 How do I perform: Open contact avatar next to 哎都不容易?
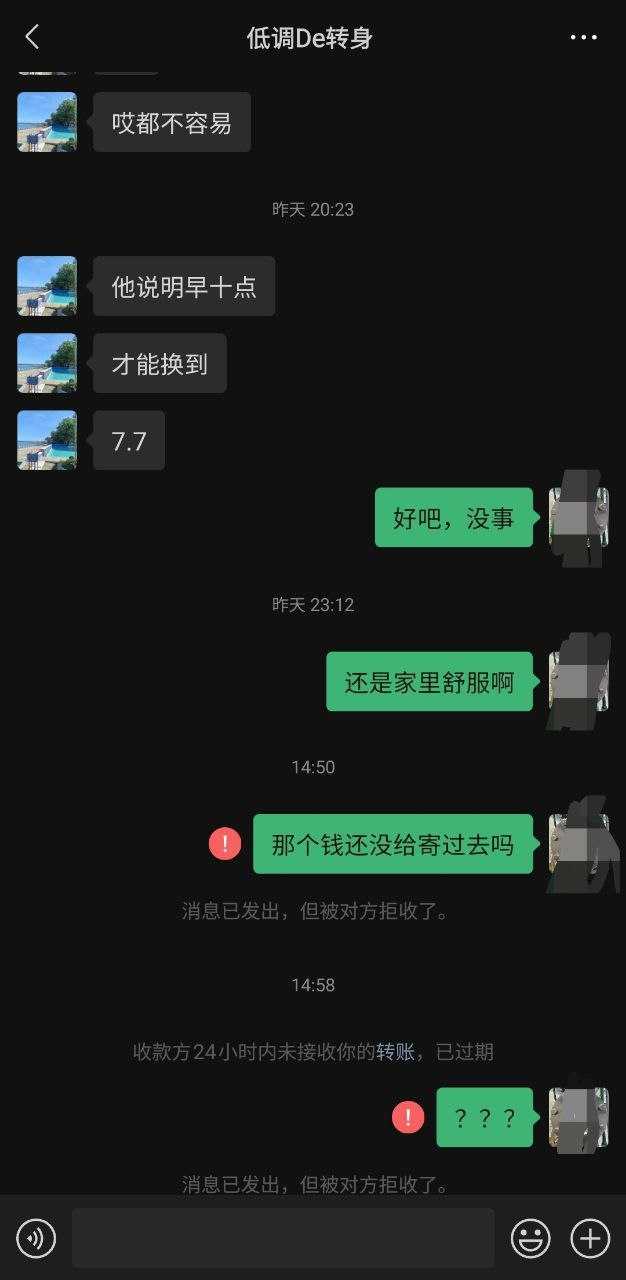47,122
